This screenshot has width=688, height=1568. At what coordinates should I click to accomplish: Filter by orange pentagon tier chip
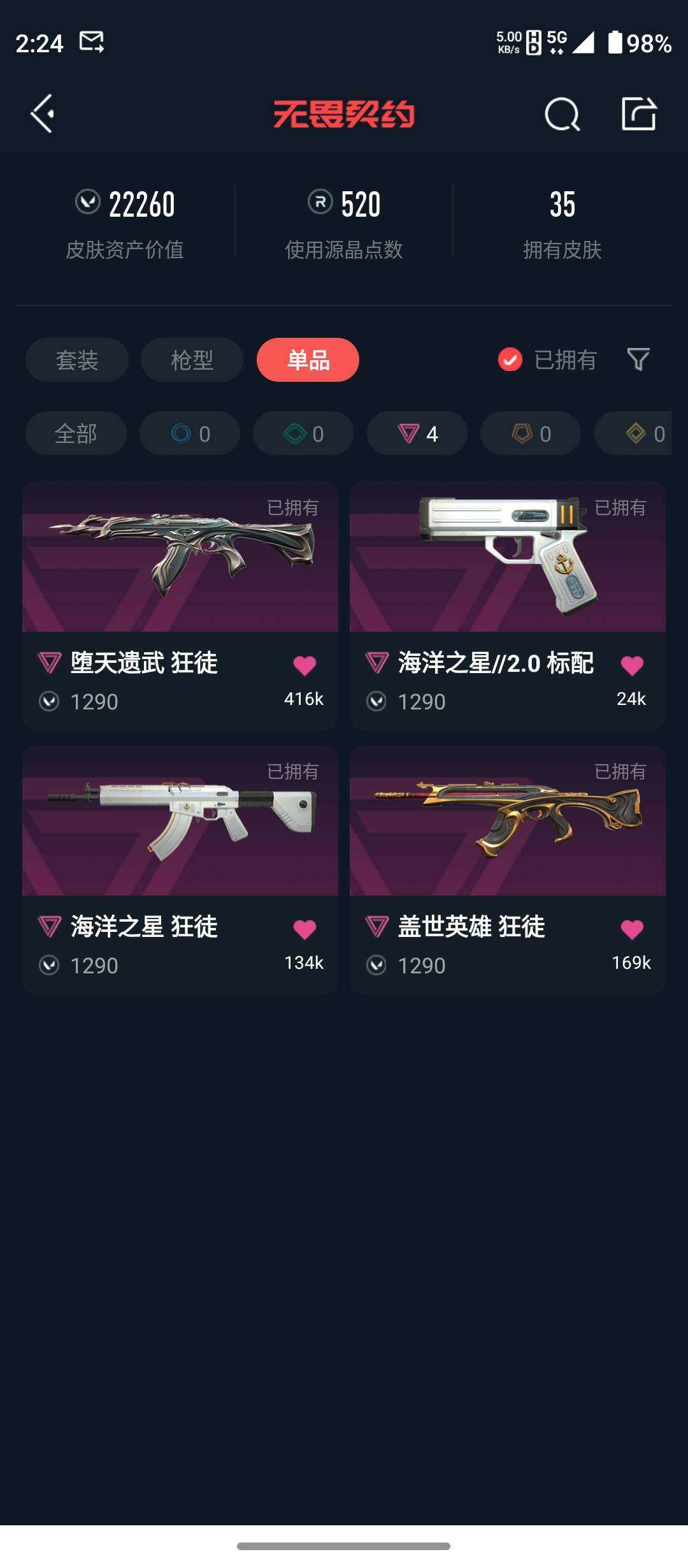tap(531, 433)
